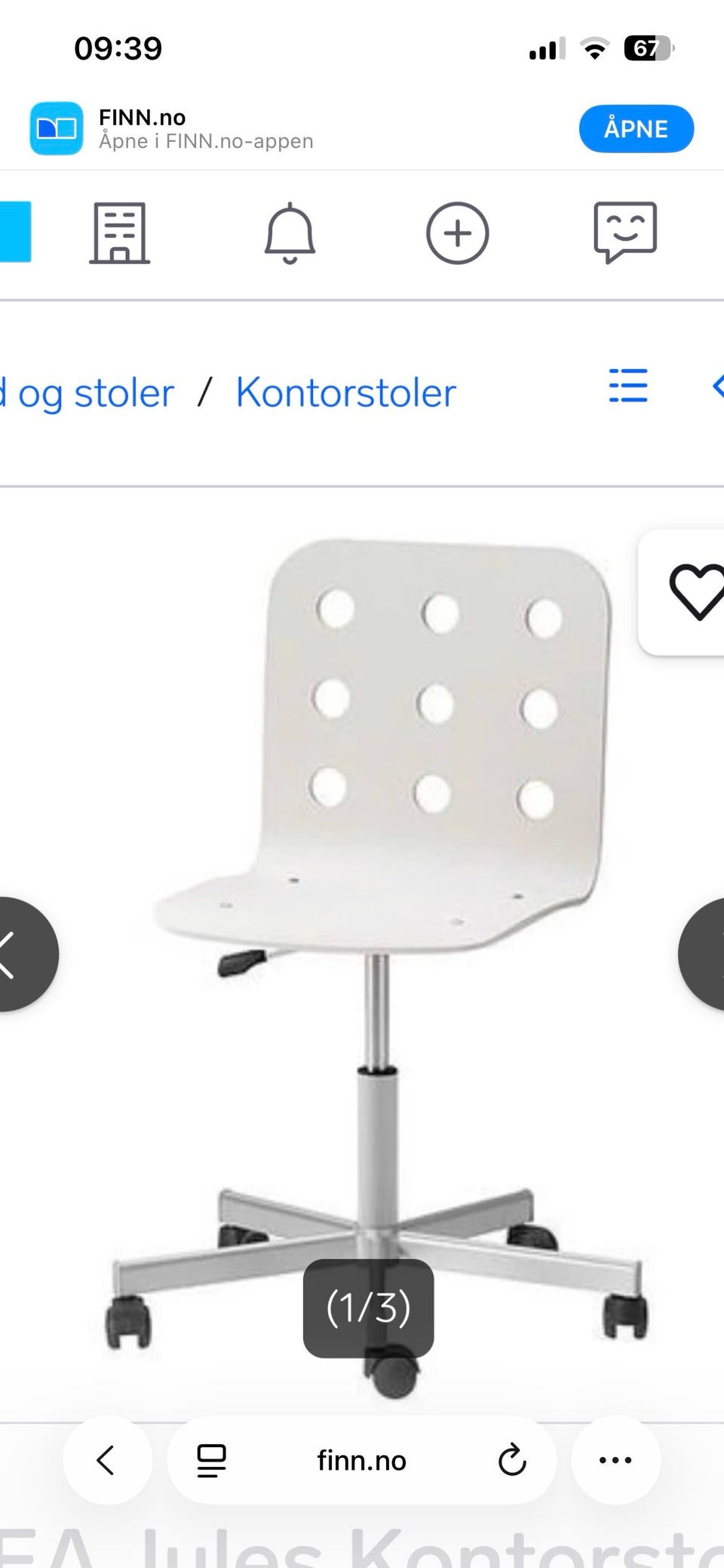Show next photo in the gallery
724x1568 pixels.
tap(701, 954)
